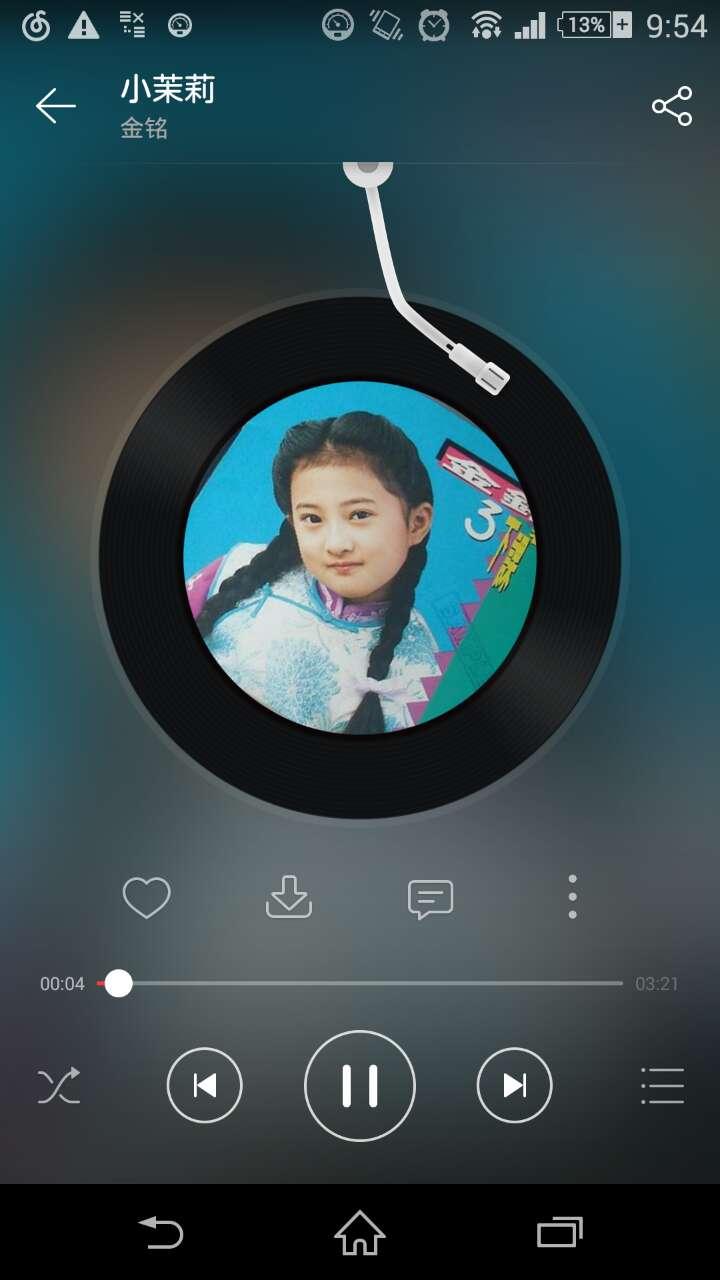Change the shuffle play mode
720x1280 pixels.
(59, 1086)
